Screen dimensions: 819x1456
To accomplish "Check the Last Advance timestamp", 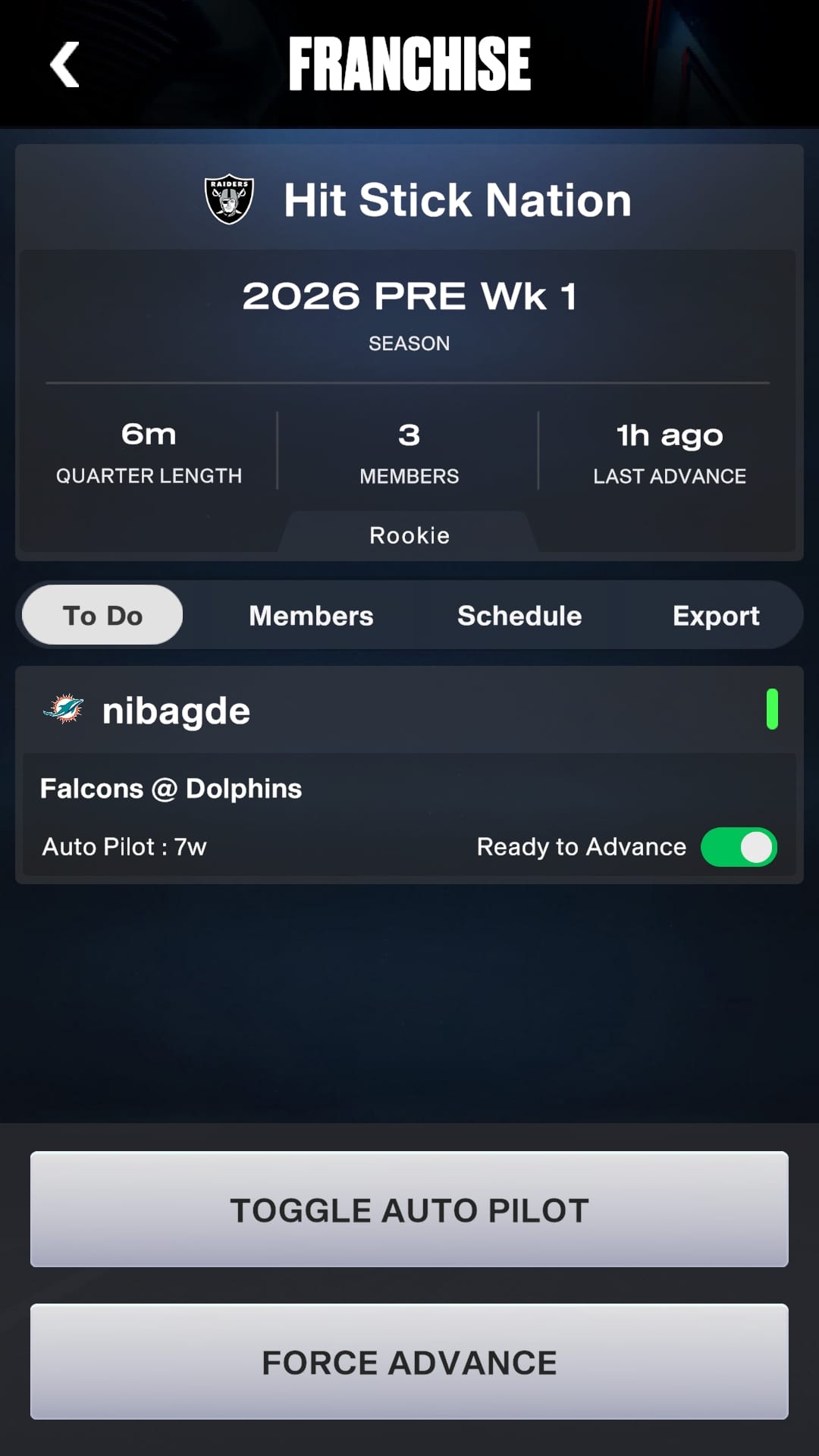I will point(668,450).
